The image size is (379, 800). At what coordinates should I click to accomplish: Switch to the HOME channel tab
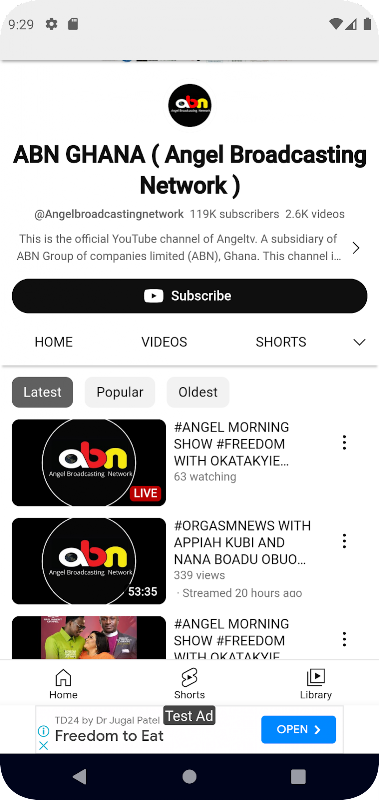click(x=54, y=342)
